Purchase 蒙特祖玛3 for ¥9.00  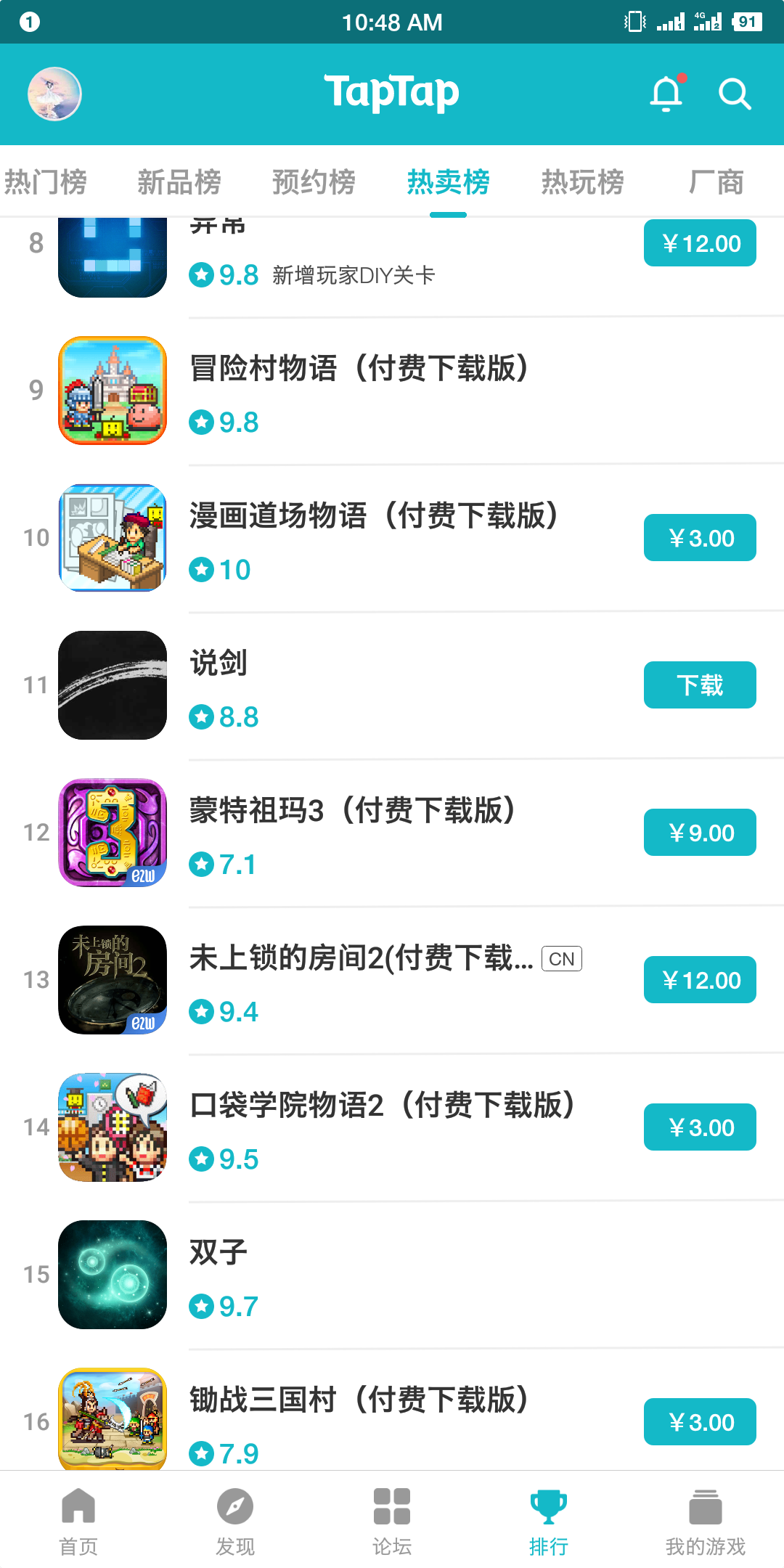[x=700, y=833]
